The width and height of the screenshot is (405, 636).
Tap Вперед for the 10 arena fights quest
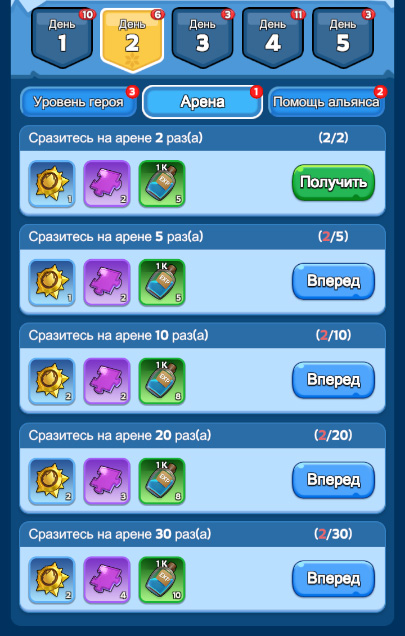pyautogui.click(x=333, y=380)
